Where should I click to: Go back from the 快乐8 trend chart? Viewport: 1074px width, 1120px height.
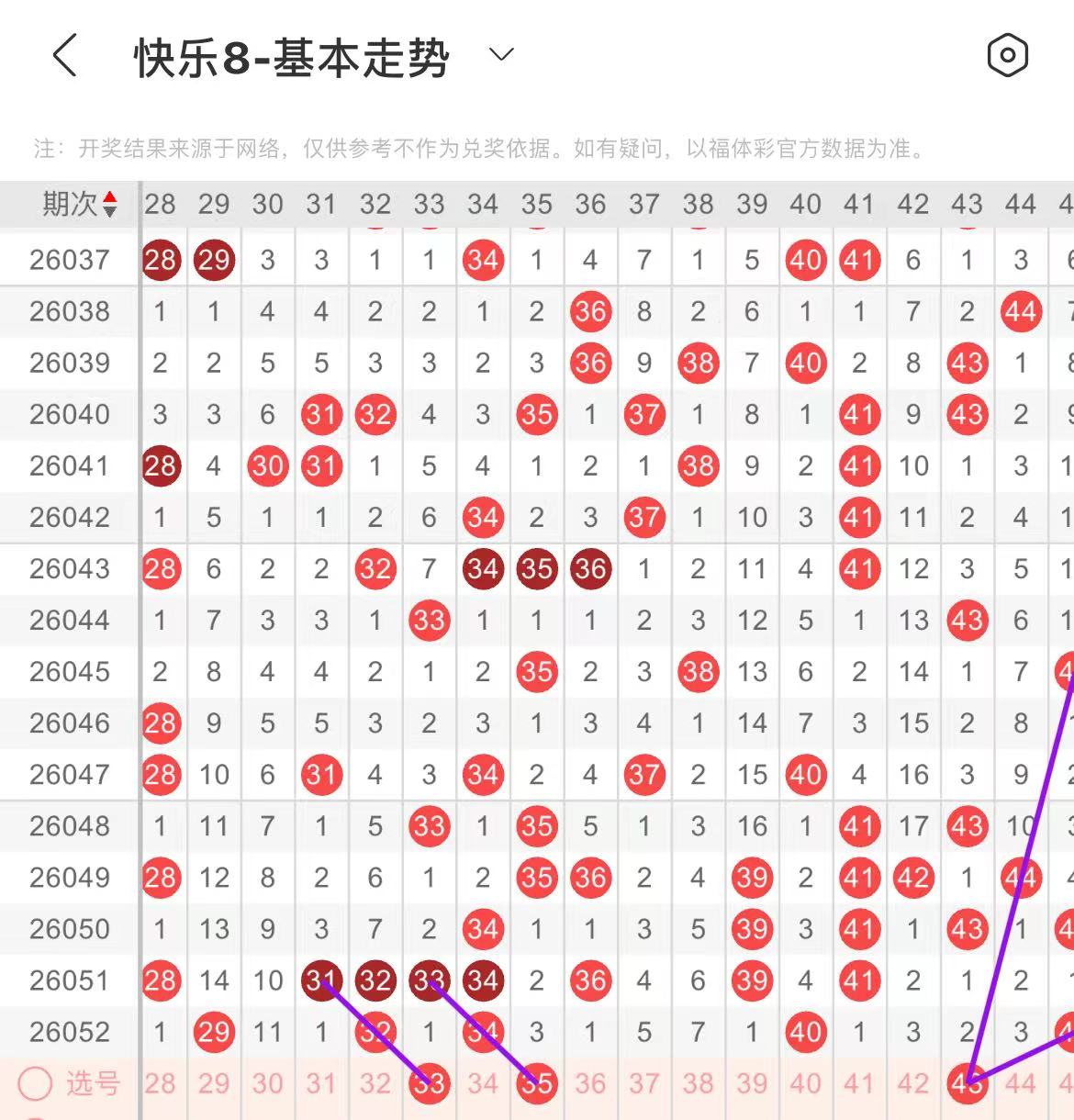(64, 56)
